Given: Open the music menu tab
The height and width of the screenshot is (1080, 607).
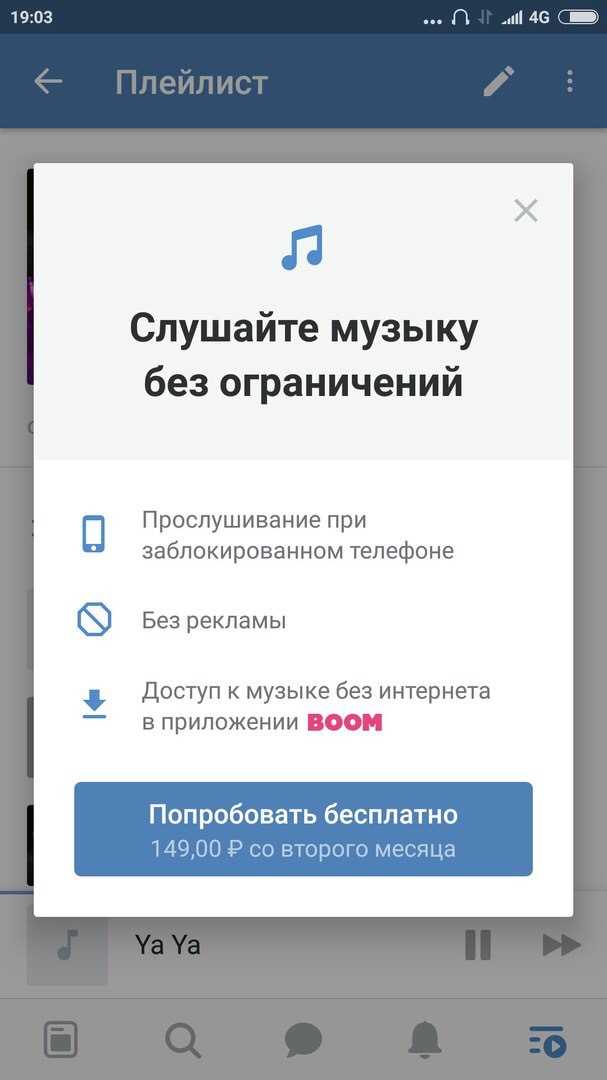Looking at the screenshot, I should [x=547, y=1040].
